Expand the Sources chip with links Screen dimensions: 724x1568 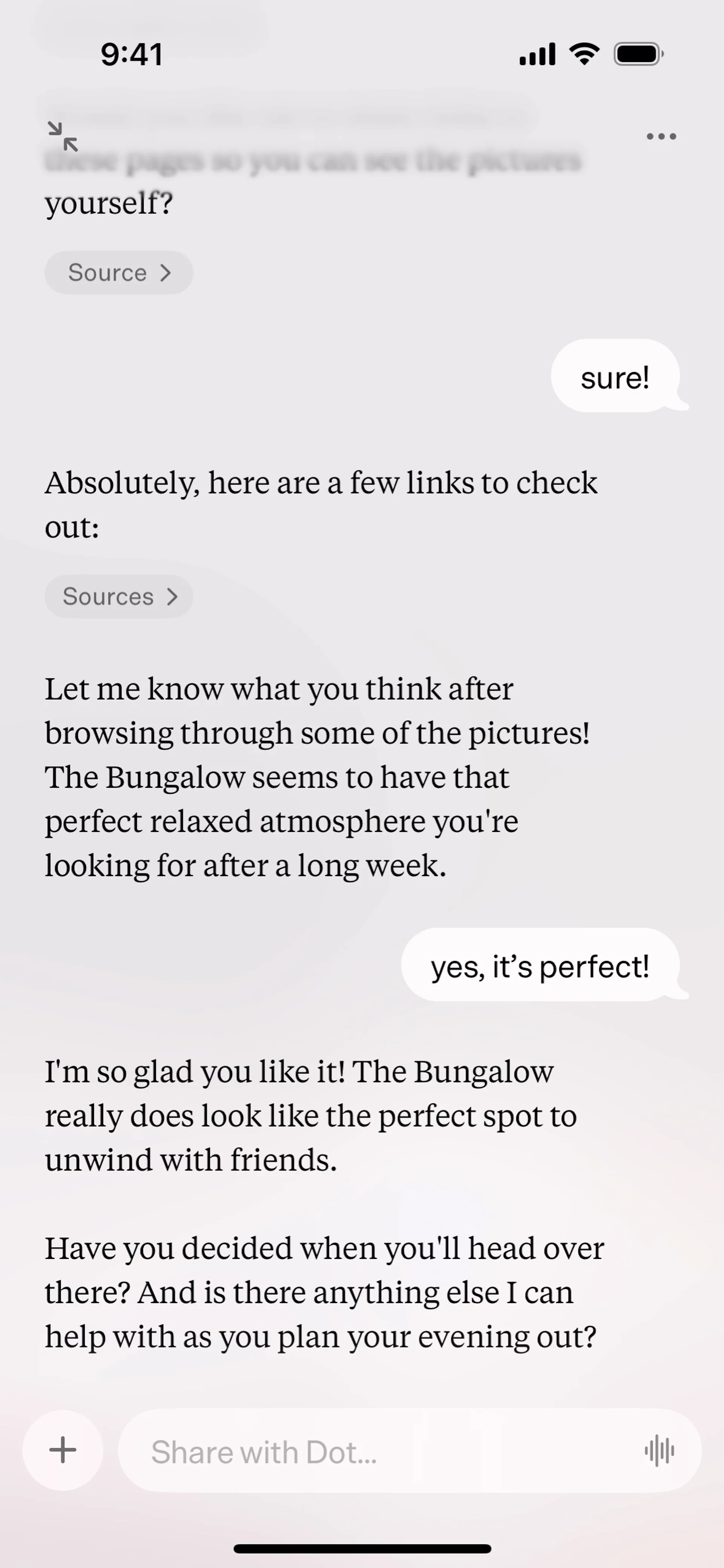tap(119, 596)
